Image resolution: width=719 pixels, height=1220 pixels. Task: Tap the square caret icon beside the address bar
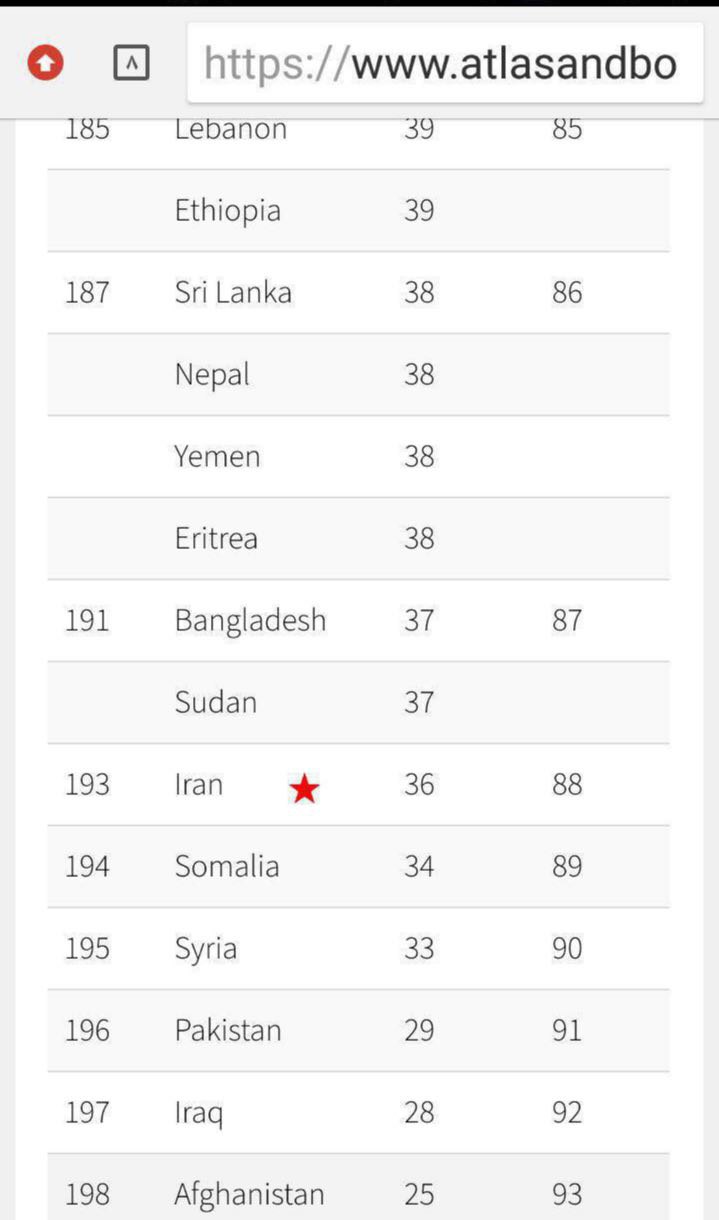131,64
